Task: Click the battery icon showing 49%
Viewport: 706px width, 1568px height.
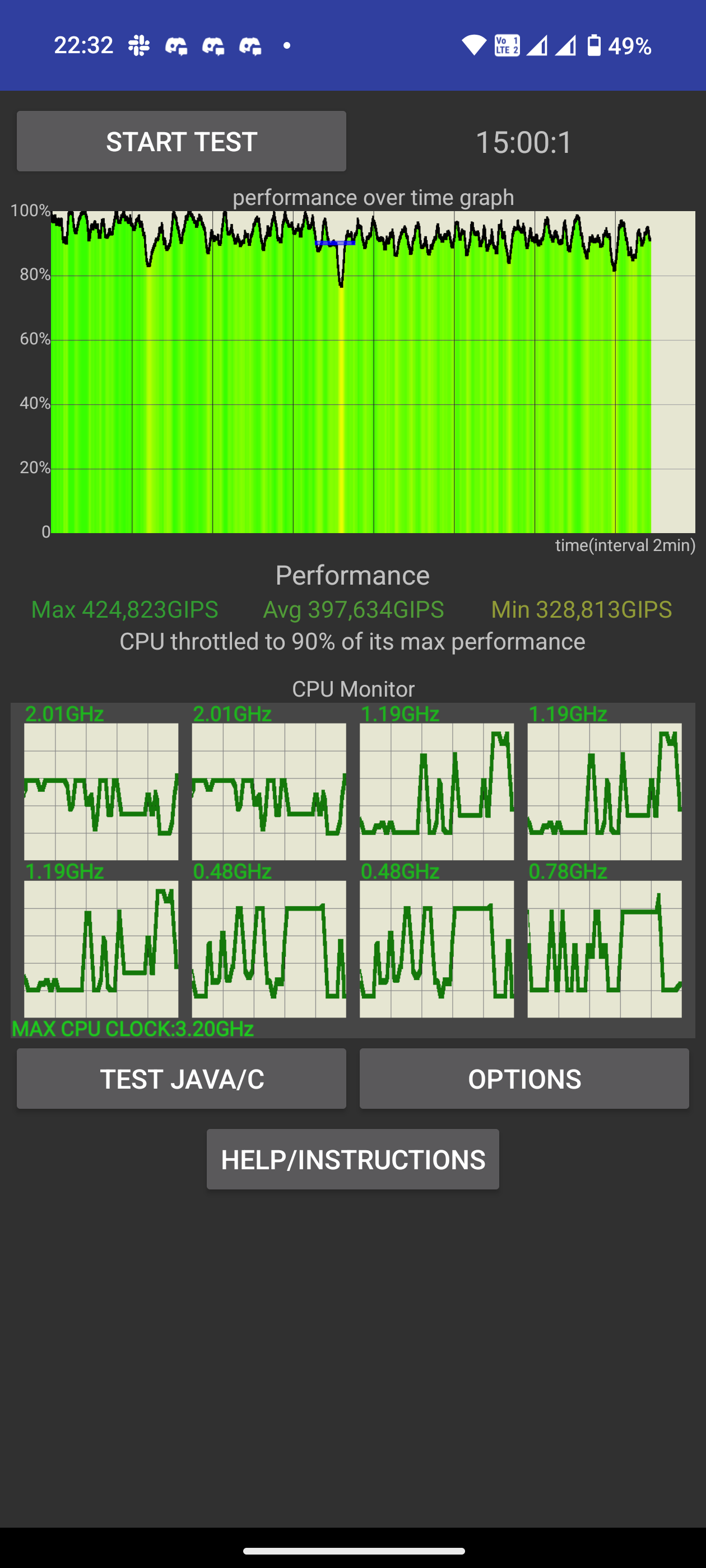Action: tap(595, 44)
